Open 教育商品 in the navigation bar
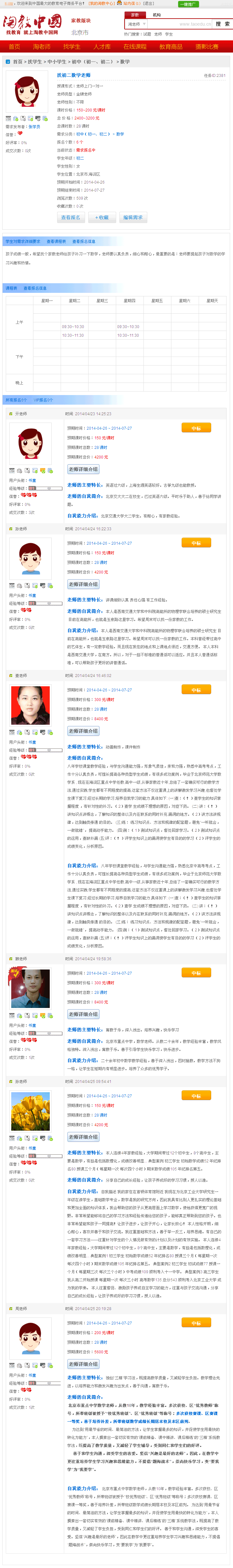The width and height of the screenshot is (233, 1568). click(171, 47)
